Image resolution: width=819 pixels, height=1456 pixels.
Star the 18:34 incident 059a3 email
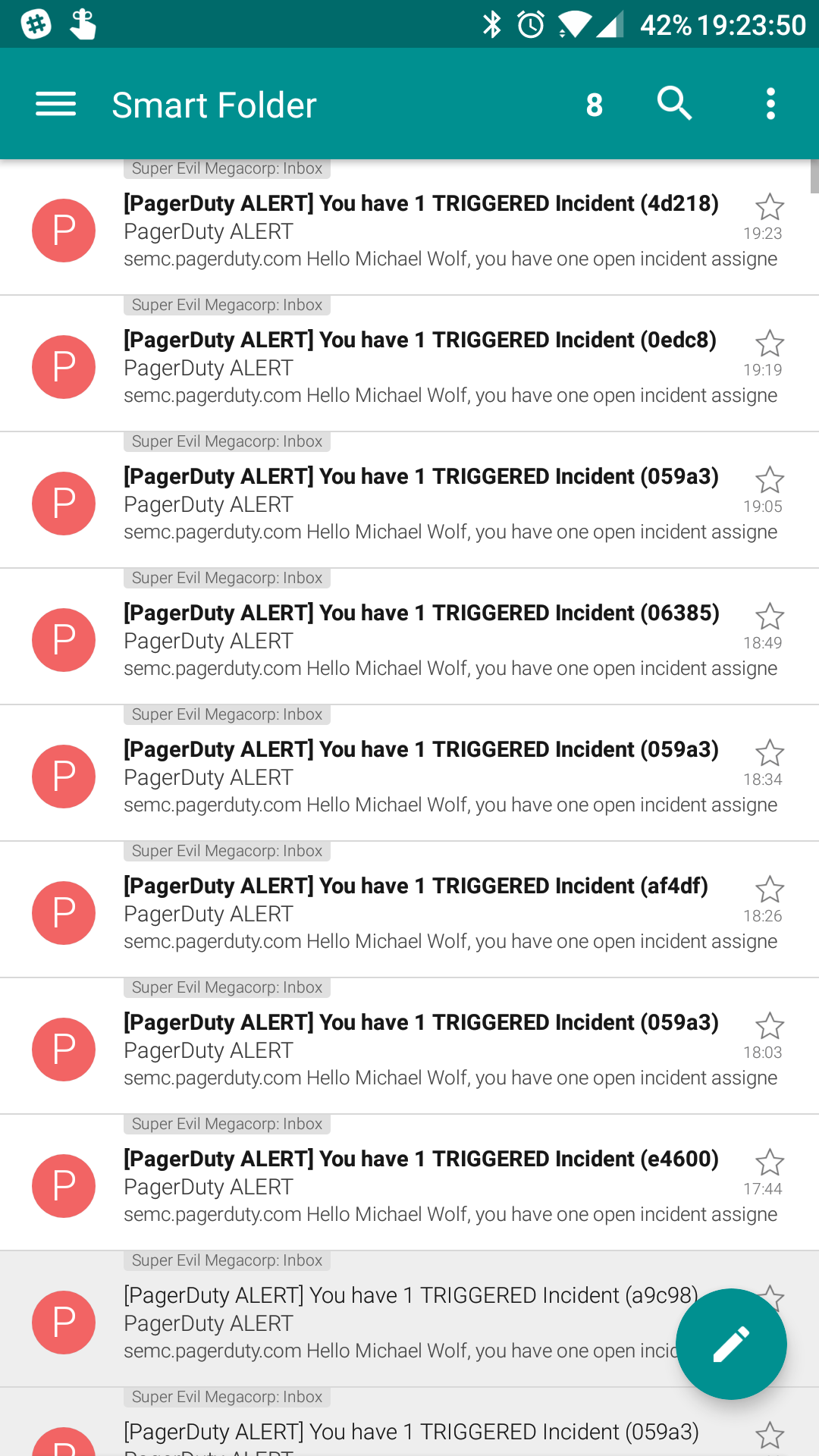click(x=770, y=752)
